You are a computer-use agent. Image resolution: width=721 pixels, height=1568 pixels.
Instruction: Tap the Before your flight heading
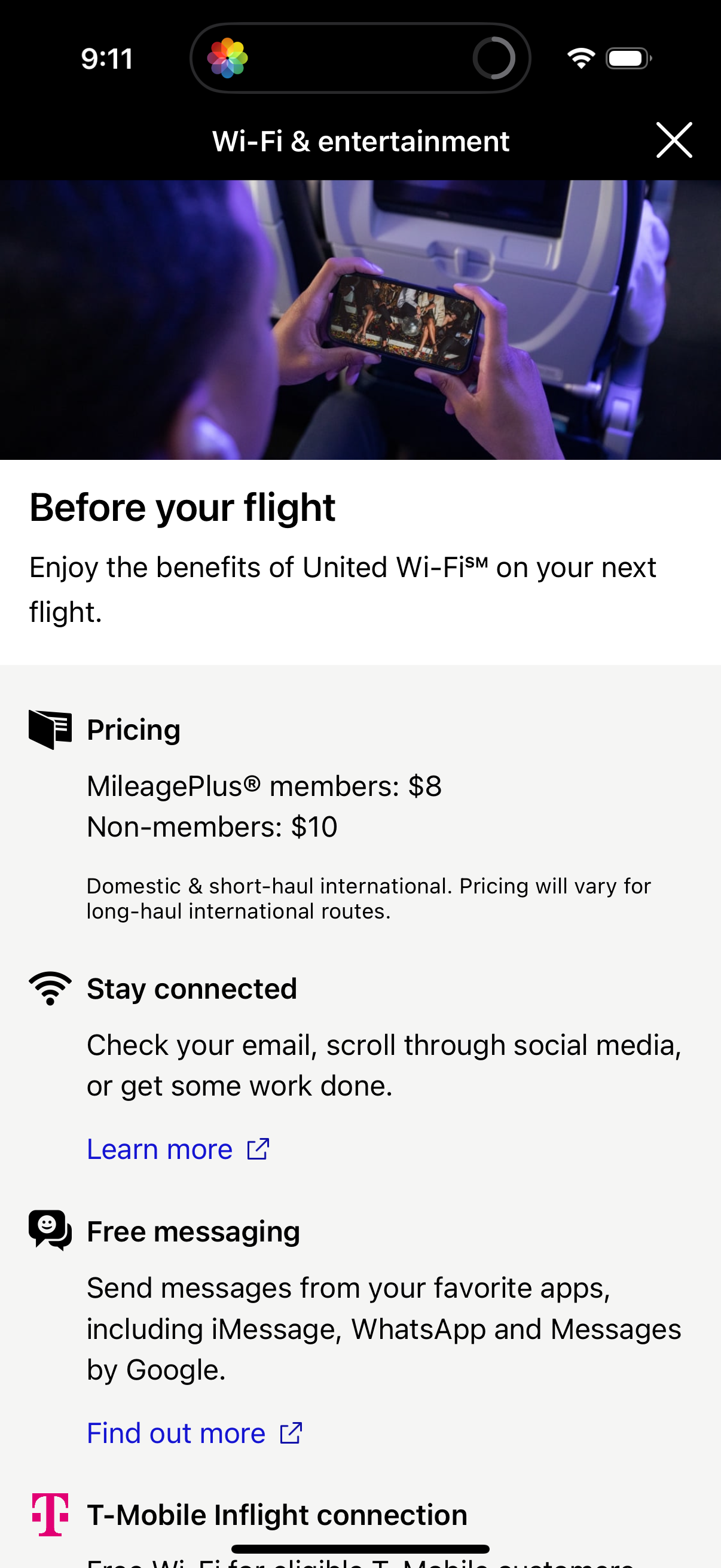tap(182, 507)
